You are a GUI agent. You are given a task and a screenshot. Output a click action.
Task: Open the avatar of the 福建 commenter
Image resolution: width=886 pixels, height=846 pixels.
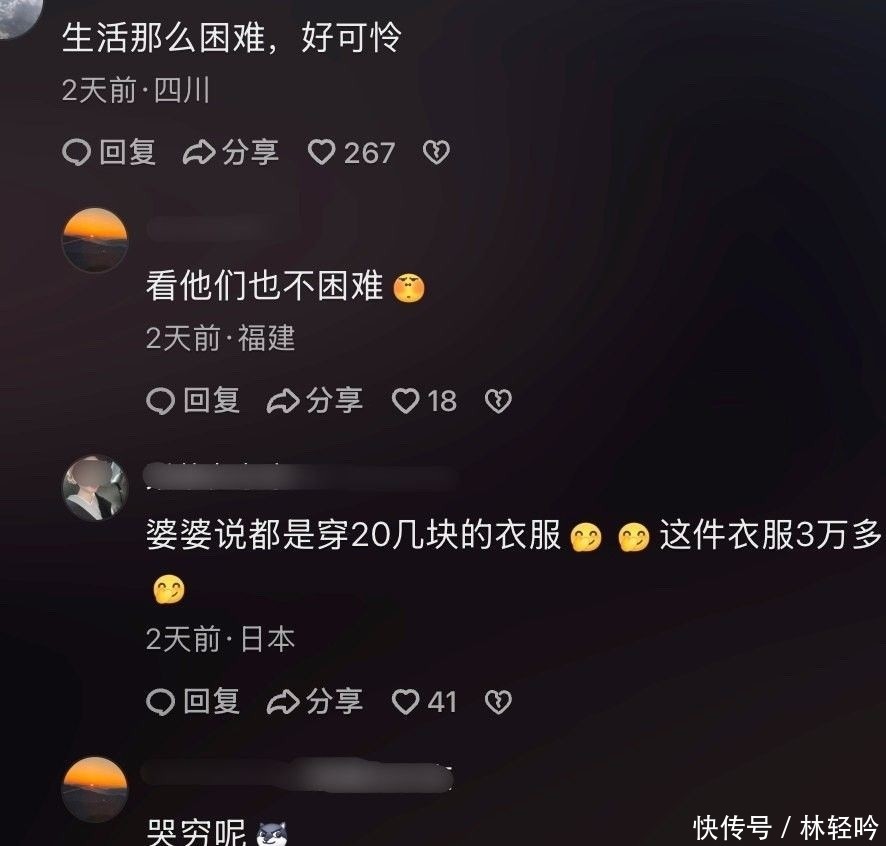pyautogui.click(x=95, y=240)
